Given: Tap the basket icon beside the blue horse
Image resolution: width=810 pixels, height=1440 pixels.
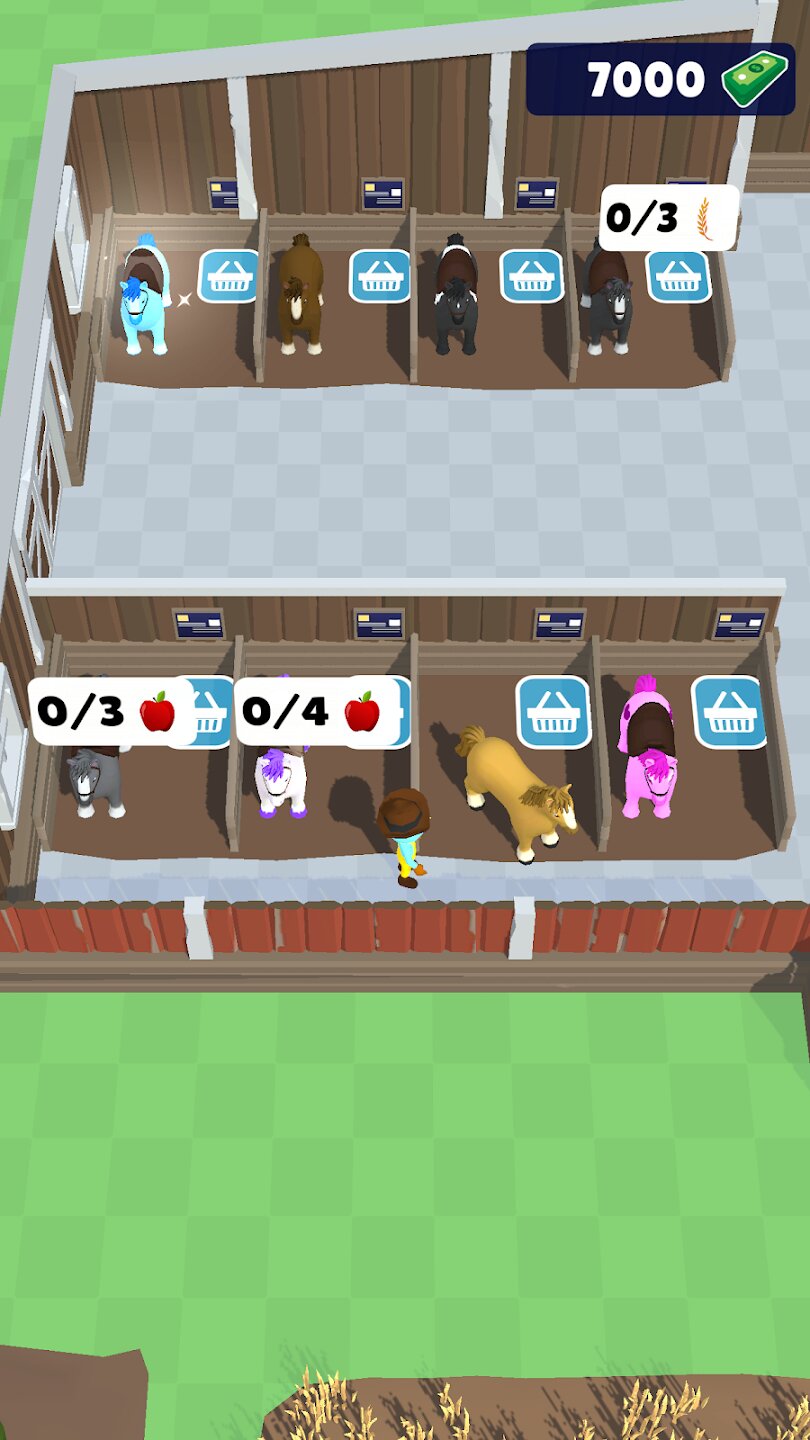Looking at the screenshot, I should click(x=230, y=276).
